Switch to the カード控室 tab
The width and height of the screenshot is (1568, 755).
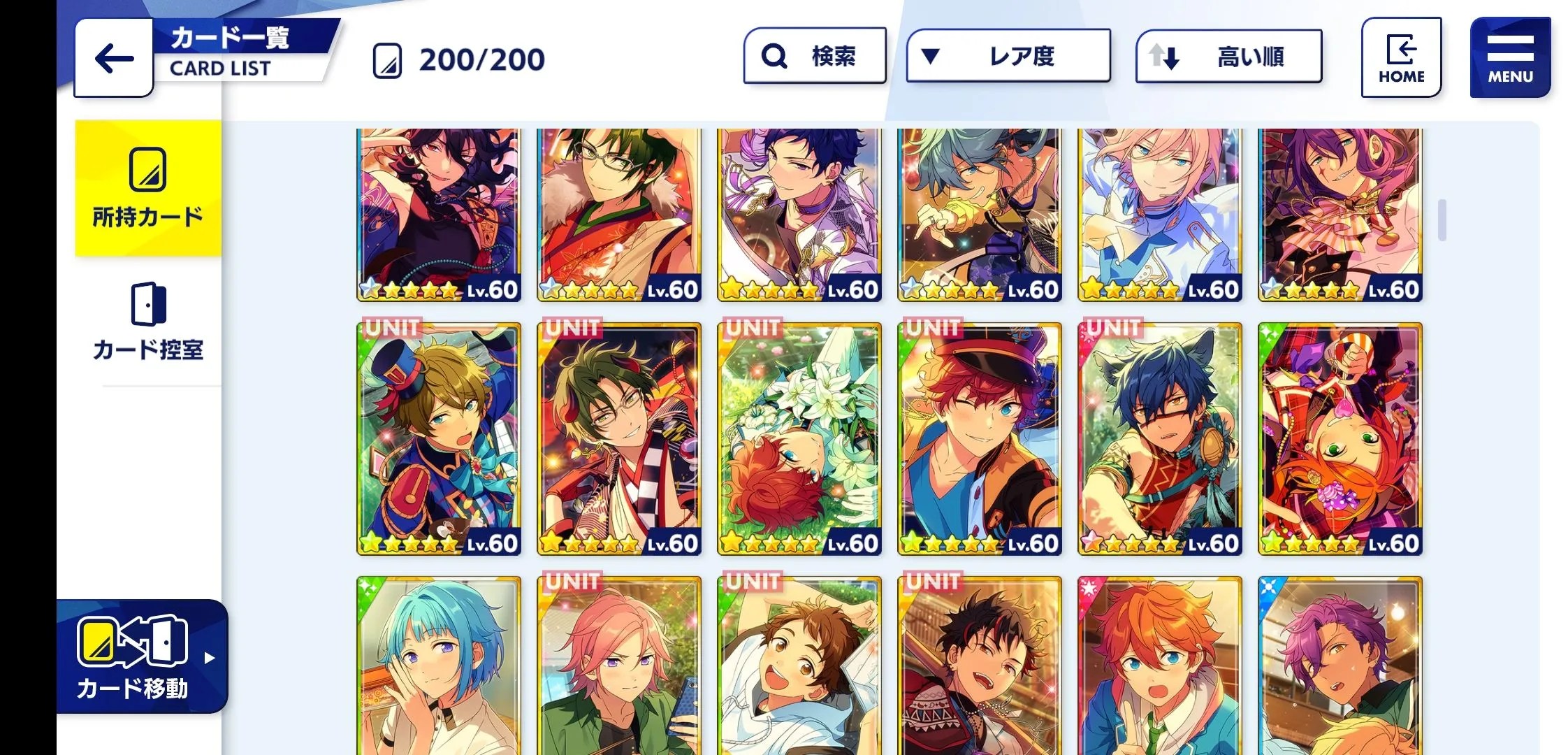[x=148, y=323]
